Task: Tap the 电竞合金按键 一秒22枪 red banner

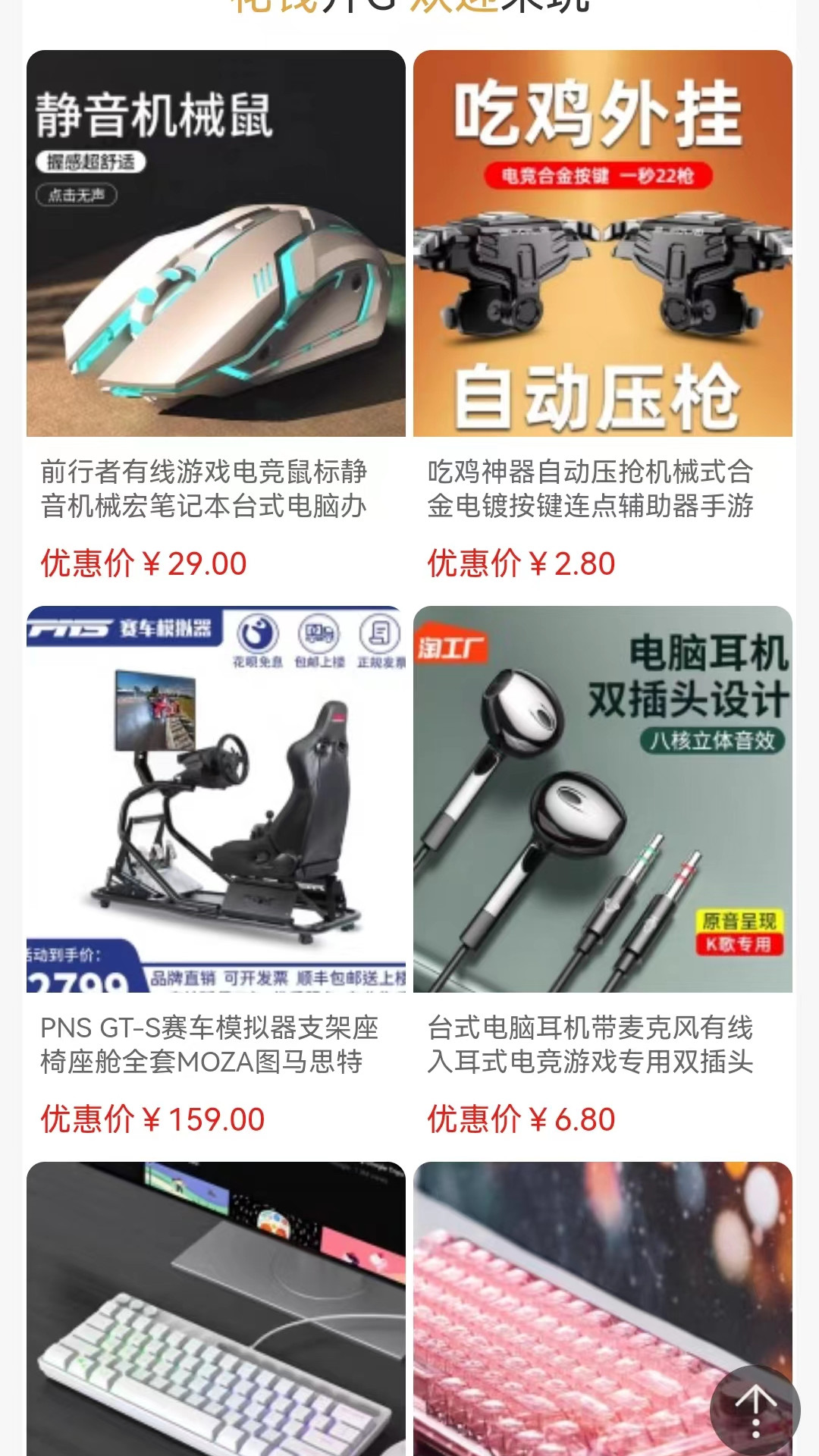Action: point(600,174)
